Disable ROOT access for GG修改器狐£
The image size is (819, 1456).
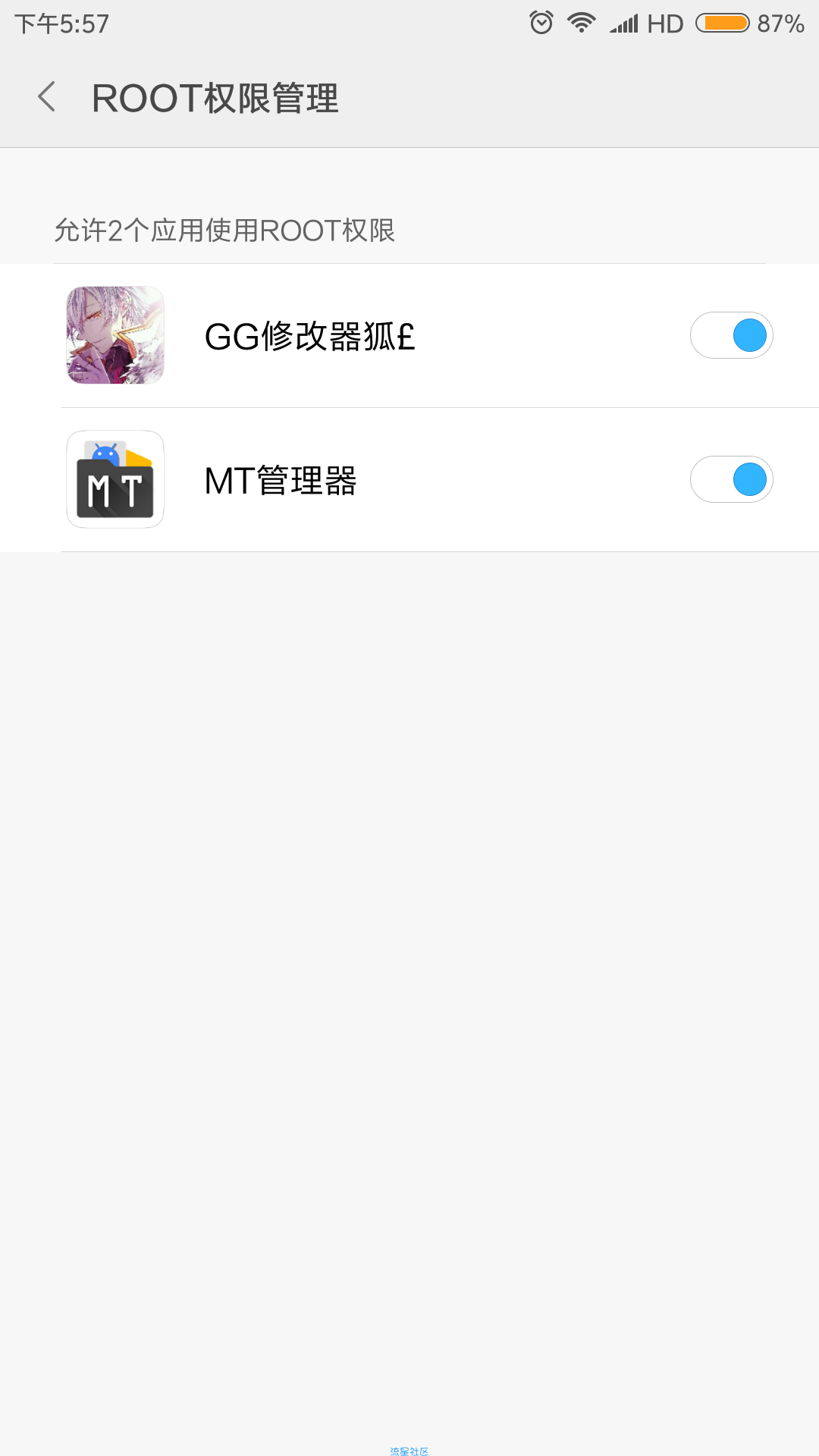pyautogui.click(x=731, y=335)
